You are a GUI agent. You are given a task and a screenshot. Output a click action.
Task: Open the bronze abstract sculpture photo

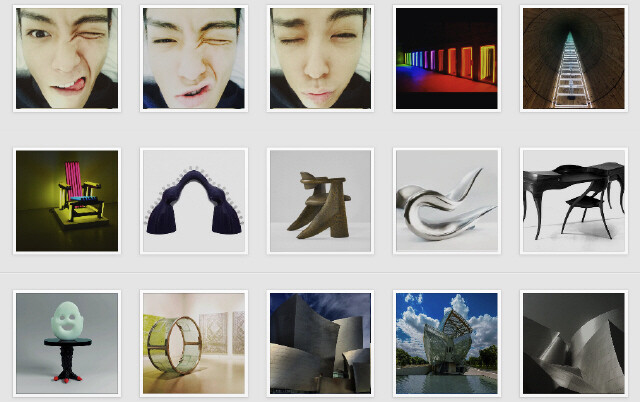point(320,201)
